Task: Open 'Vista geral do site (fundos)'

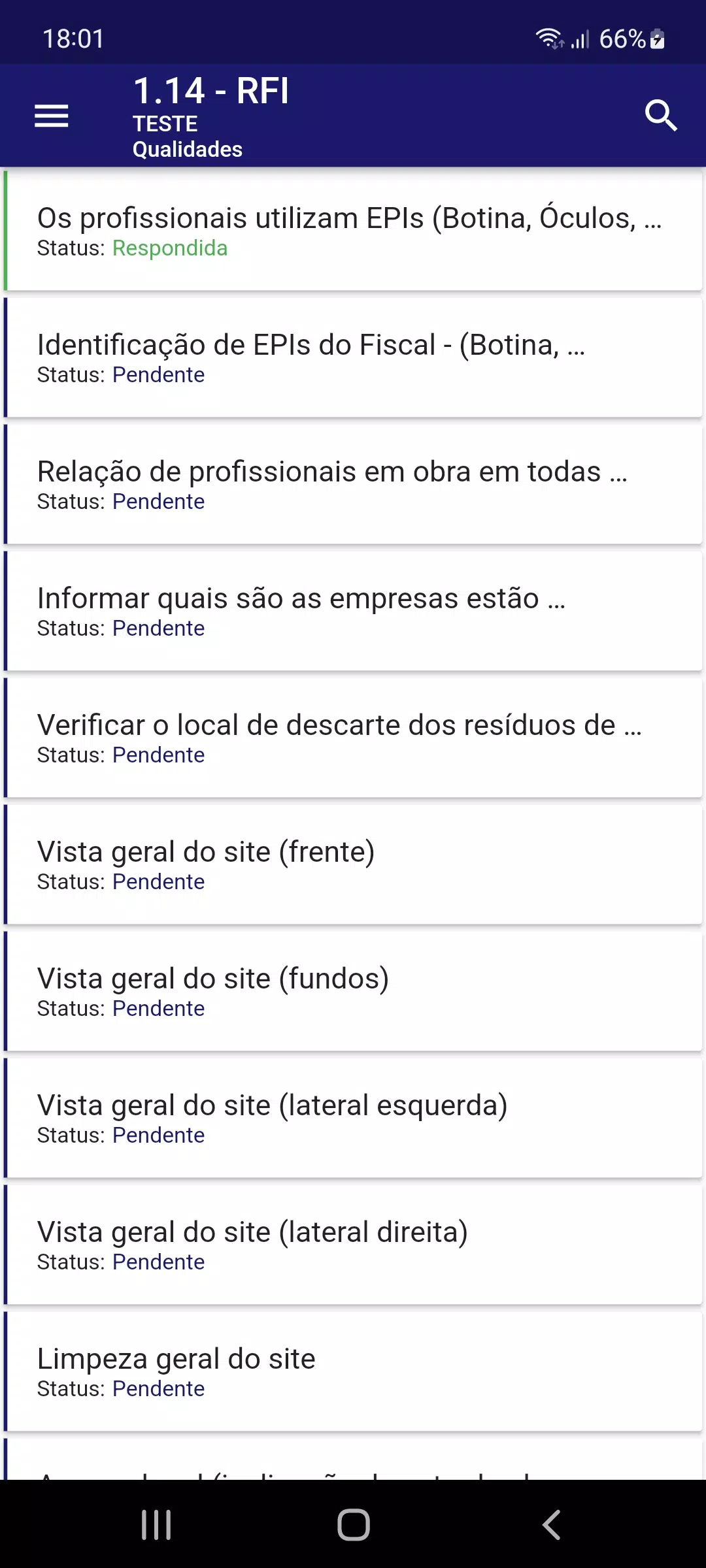Action: [x=353, y=991]
